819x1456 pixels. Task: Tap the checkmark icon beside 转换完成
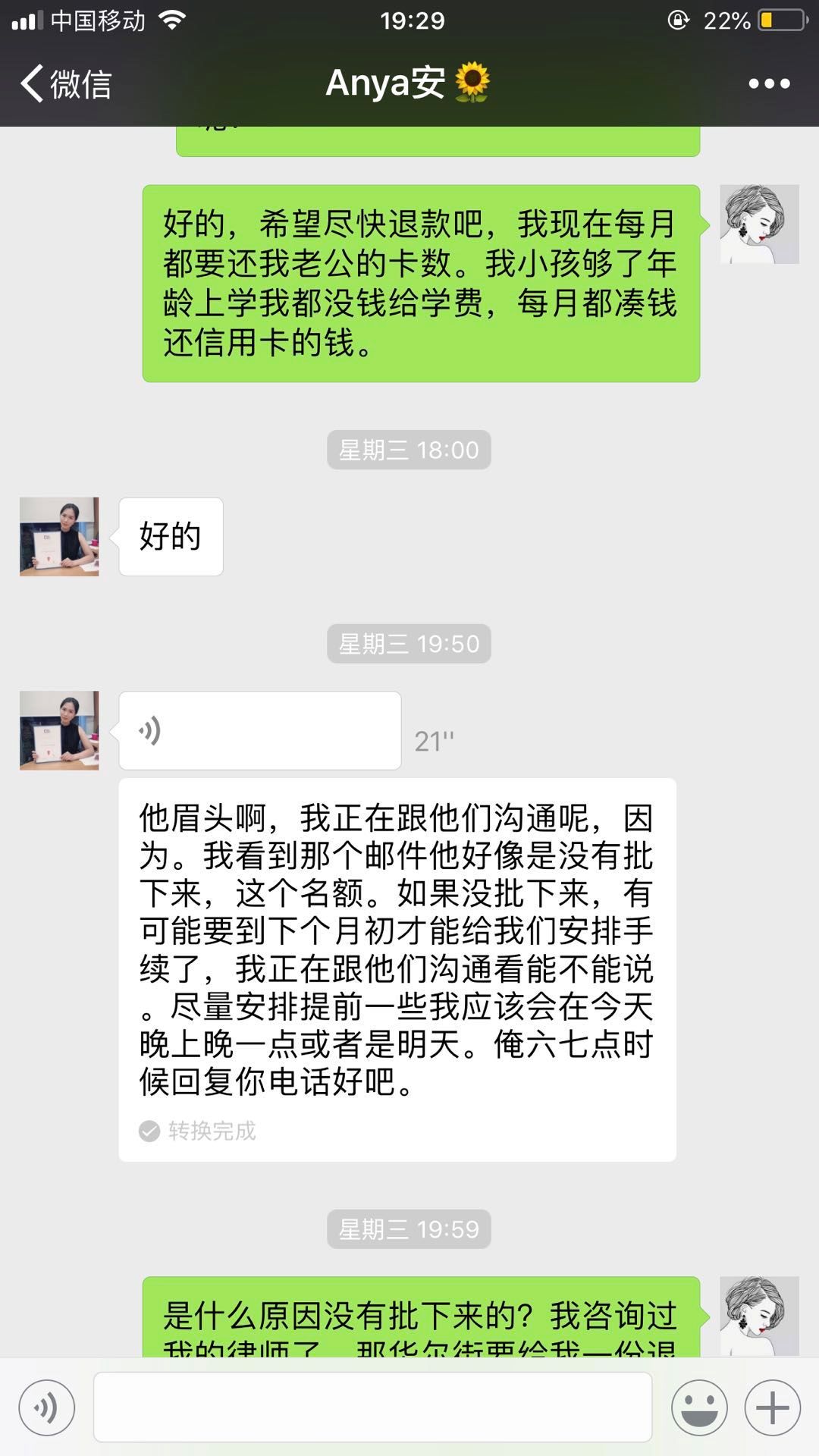coord(149,1131)
